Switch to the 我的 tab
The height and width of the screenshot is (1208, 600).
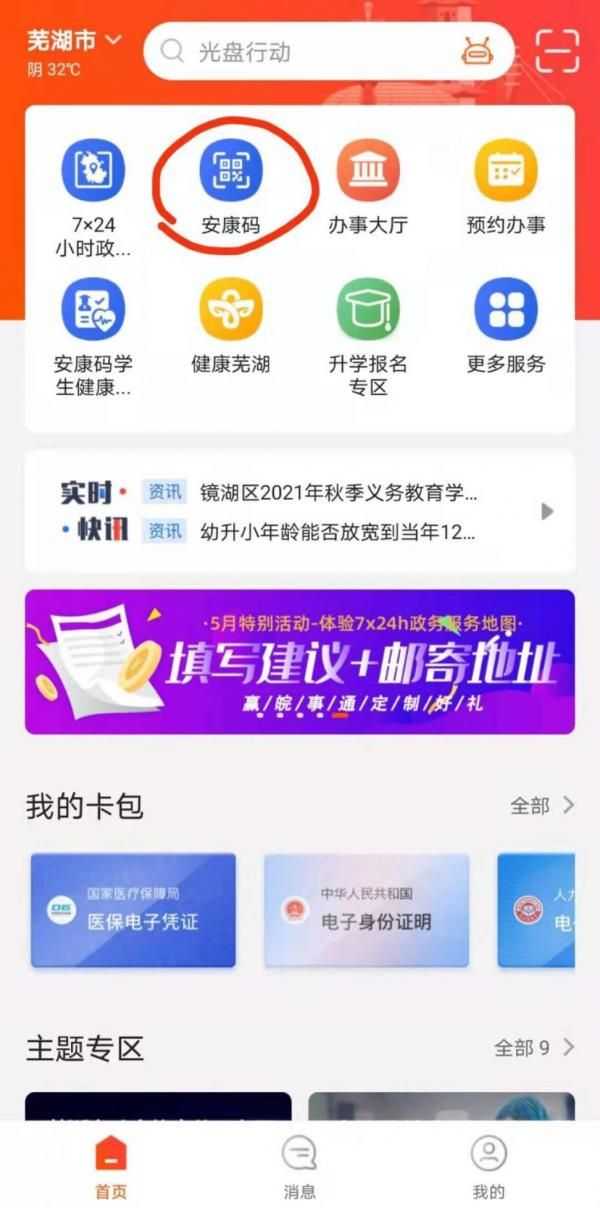[488, 1167]
